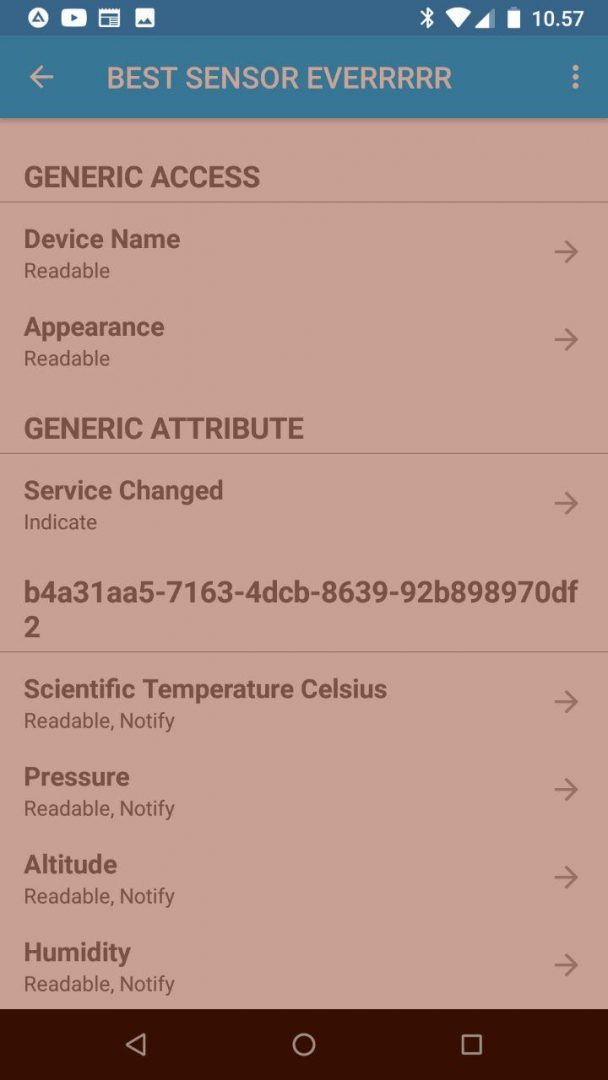Screen dimensions: 608x1080
Task: Open the Humidity characteristic
Action: tap(300, 965)
